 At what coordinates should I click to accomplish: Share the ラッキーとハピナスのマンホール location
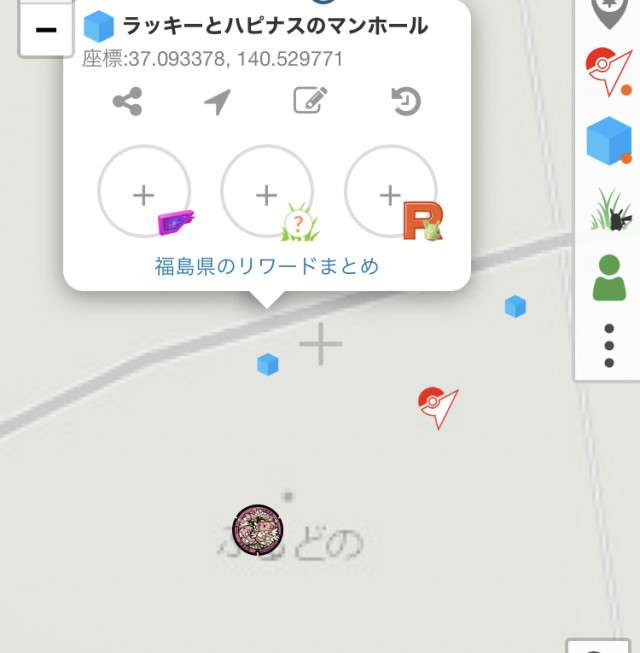pyautogui.click(x=127, y=101)
